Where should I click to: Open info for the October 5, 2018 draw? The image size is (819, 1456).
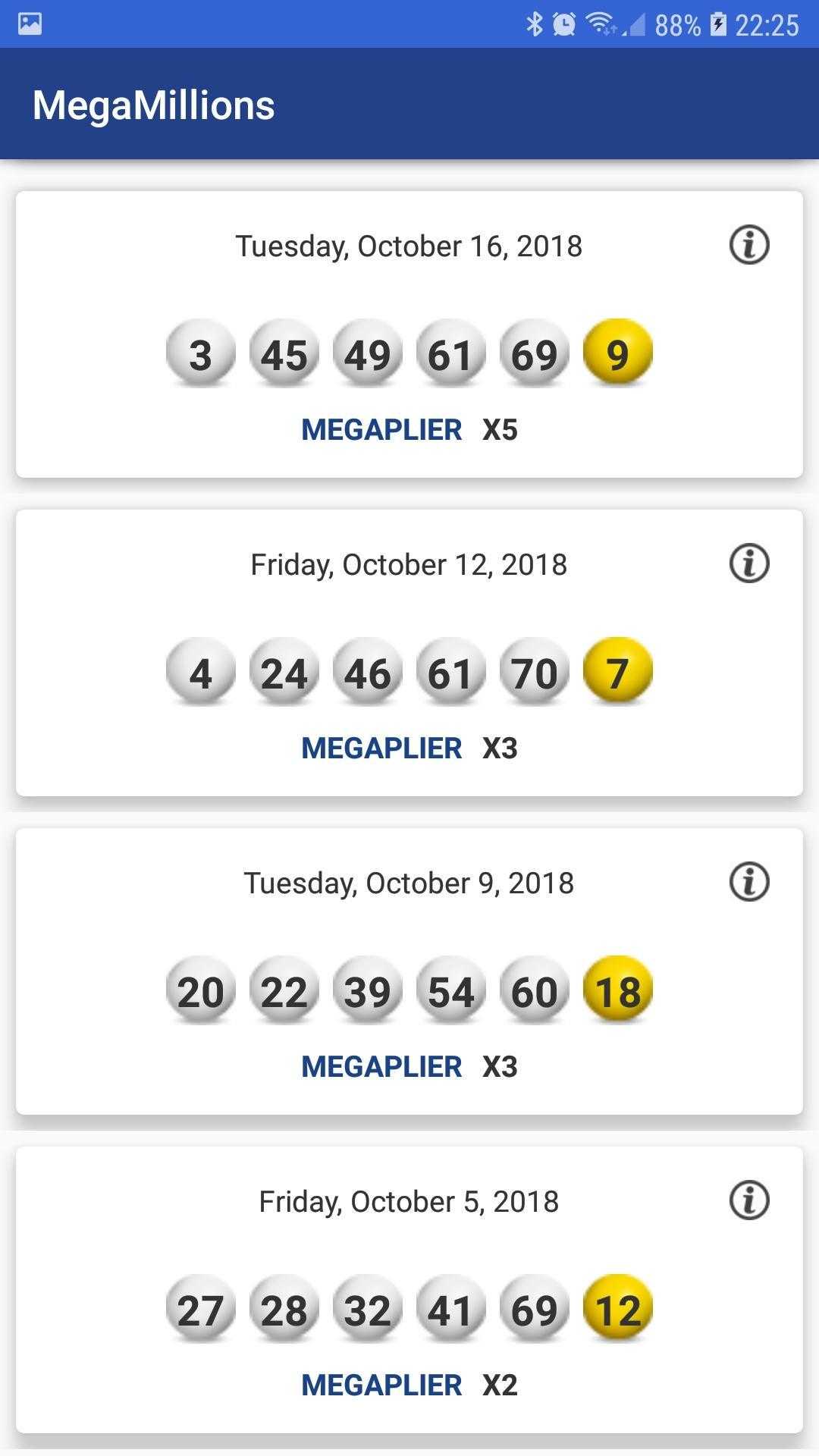749,1200
